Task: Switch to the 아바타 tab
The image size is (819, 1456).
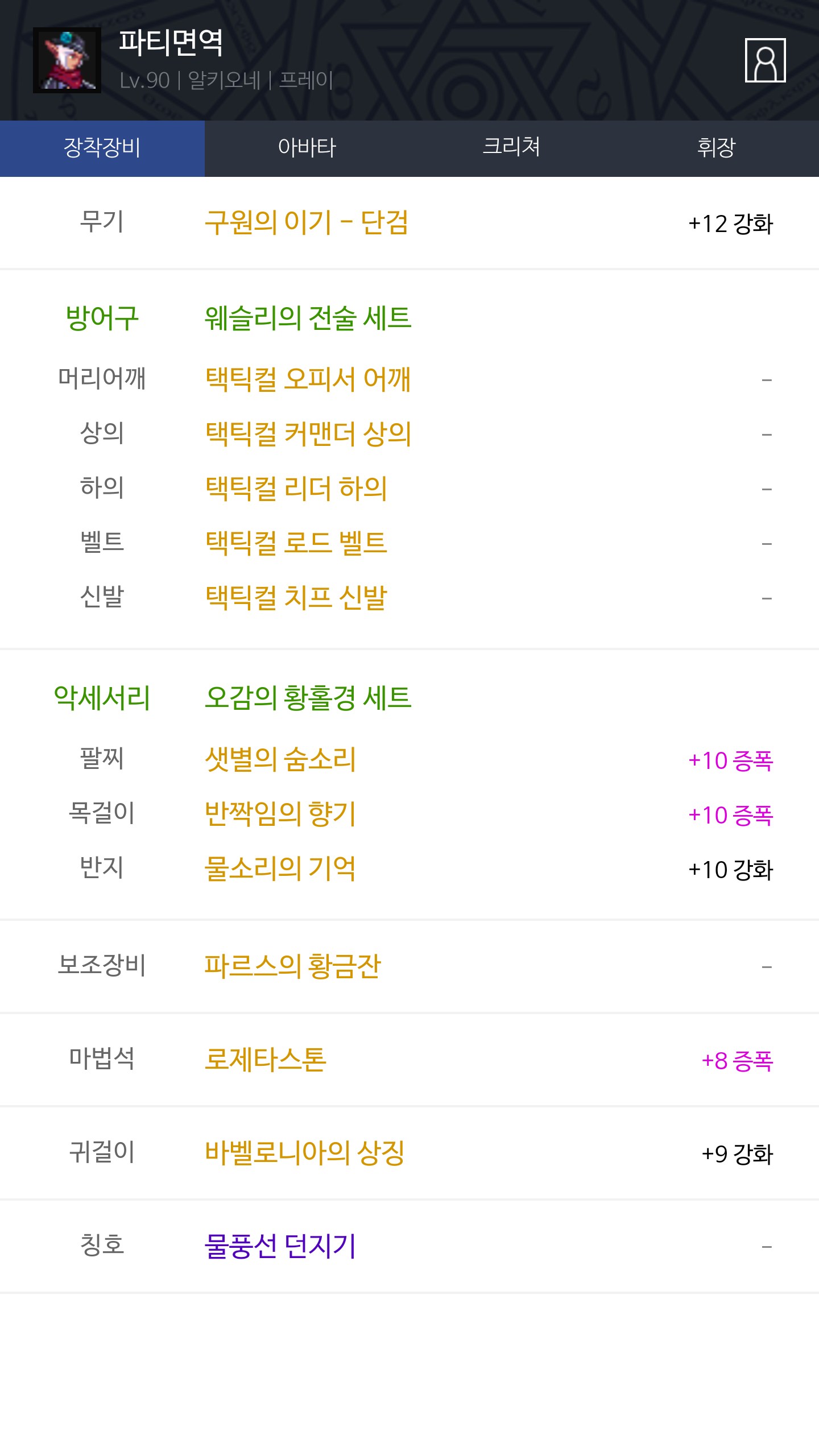Action: 307,148
